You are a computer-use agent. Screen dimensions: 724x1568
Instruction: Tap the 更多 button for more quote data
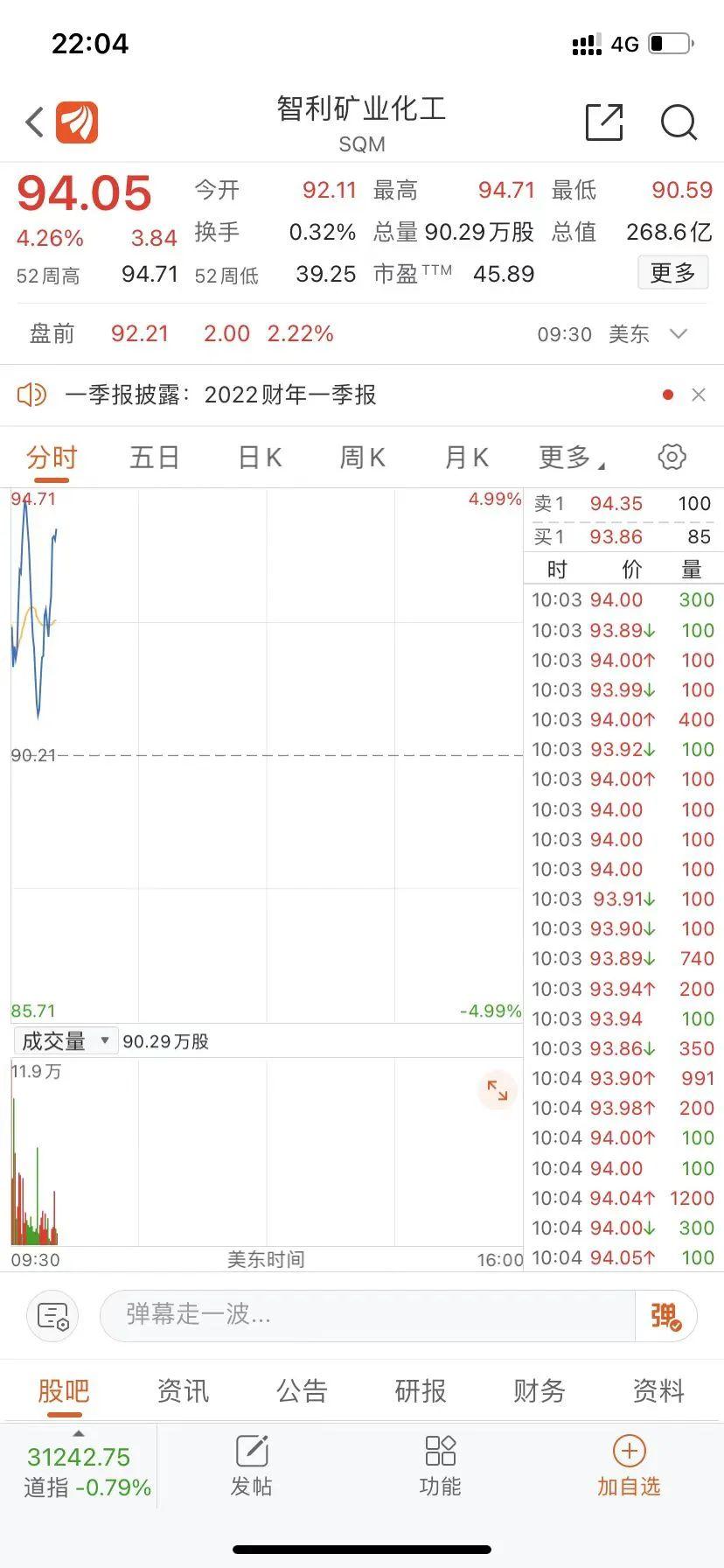pyautogui.click(x=672, y=273)
